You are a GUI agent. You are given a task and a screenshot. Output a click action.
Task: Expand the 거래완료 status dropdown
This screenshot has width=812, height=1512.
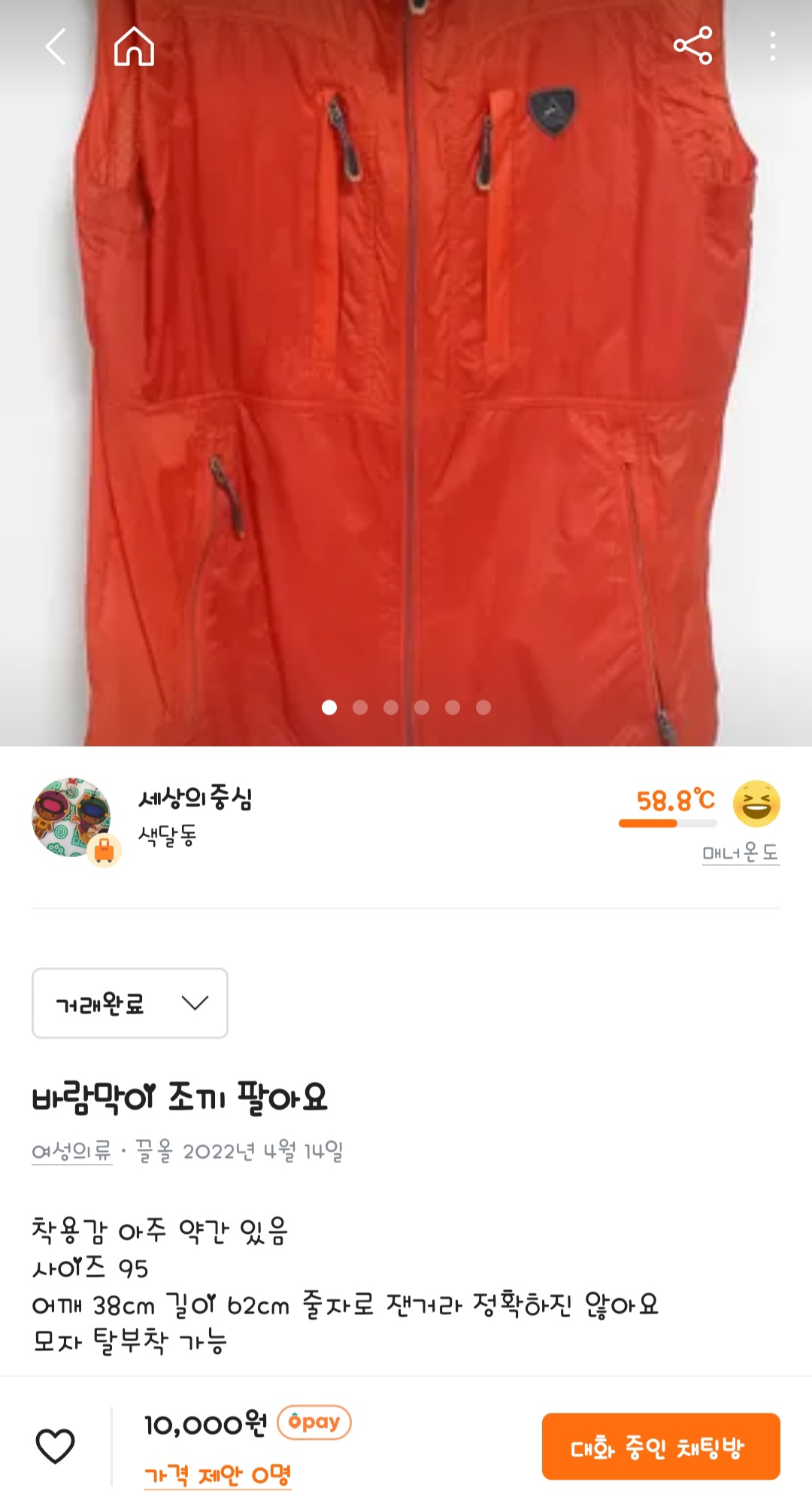(130, 1004)
